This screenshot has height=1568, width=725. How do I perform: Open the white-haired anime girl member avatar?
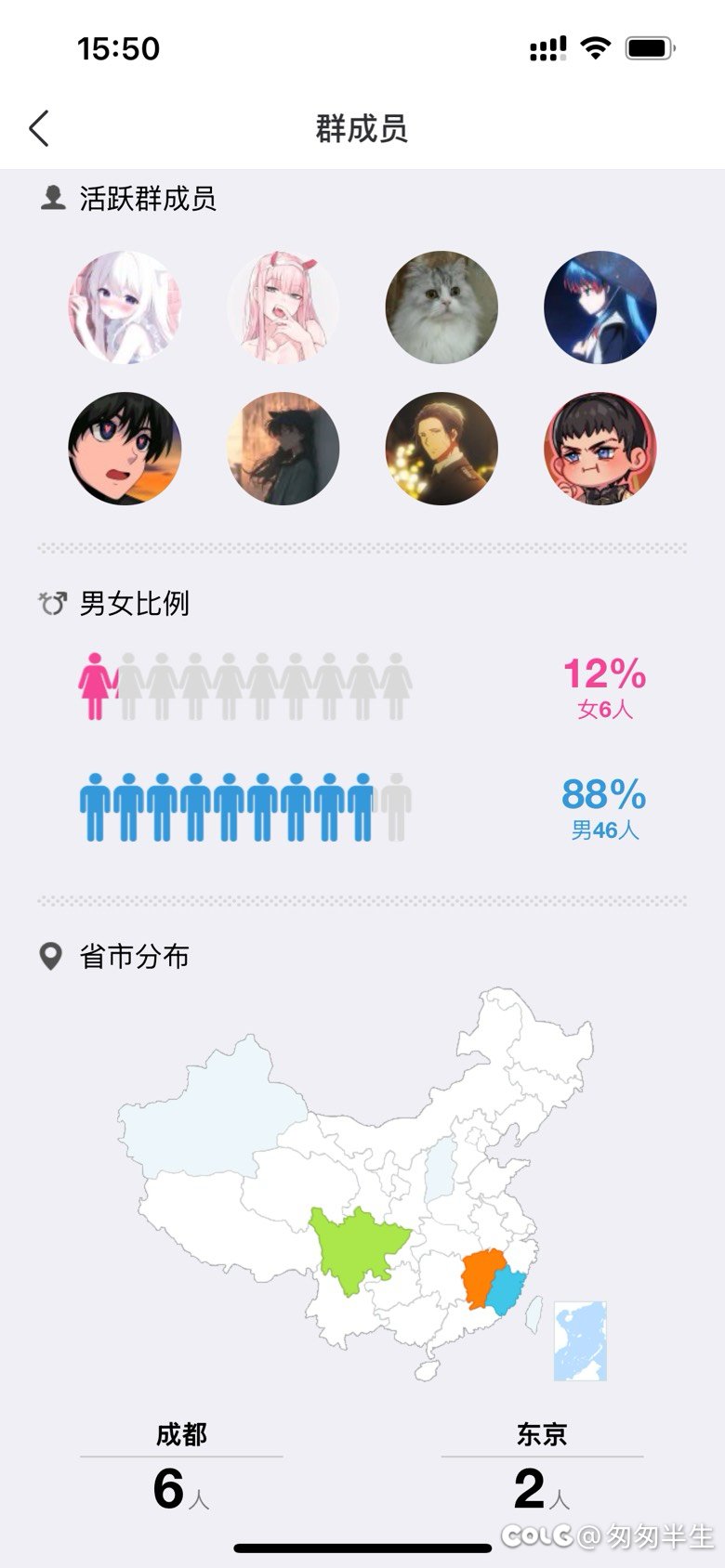[125, 307]
